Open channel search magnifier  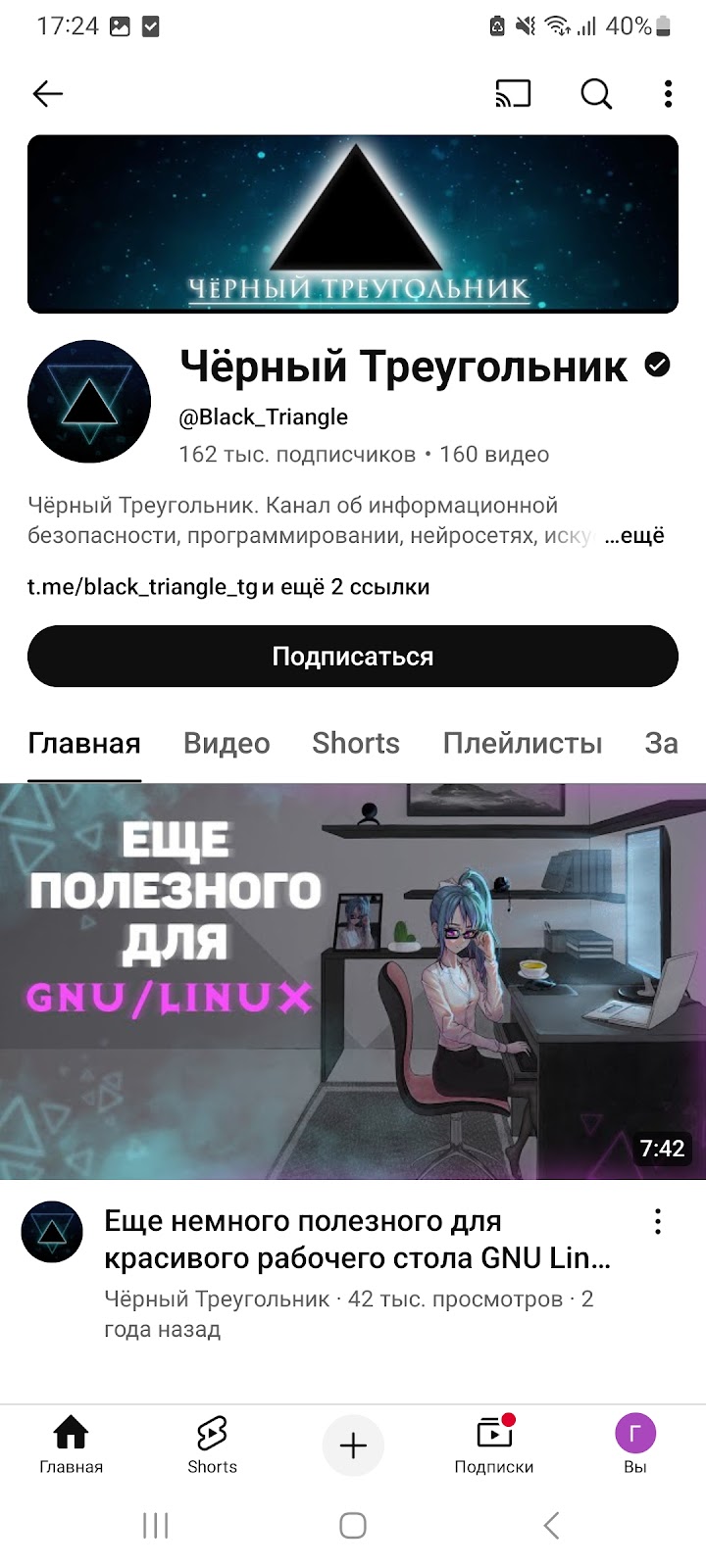point(596,94)
